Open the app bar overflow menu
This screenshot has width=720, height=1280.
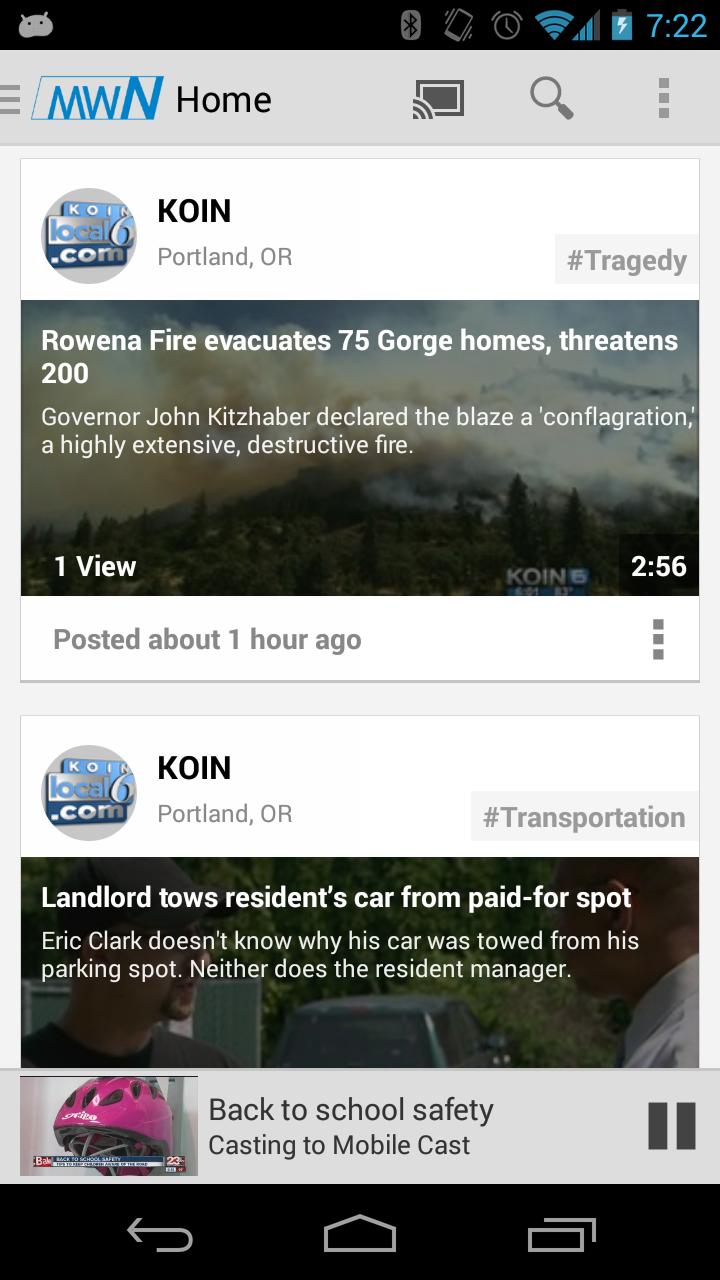(663, 99)
